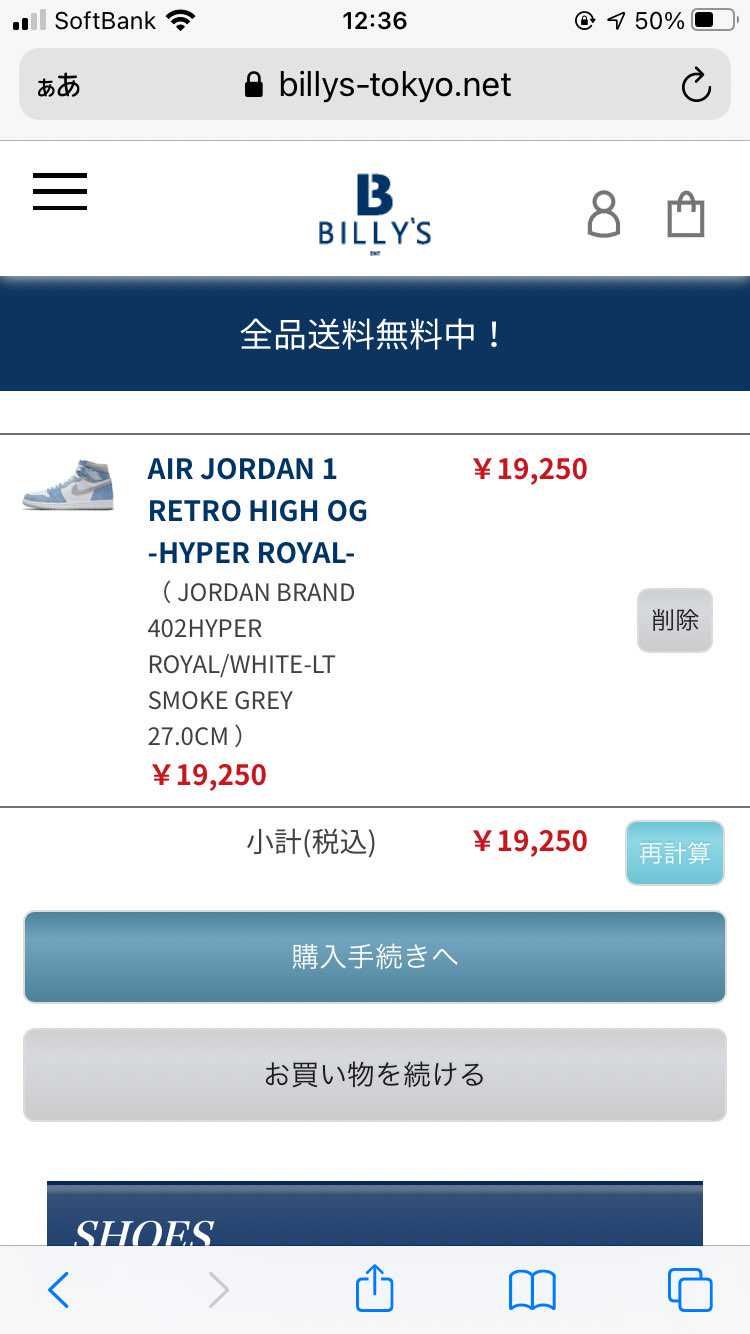Screen dimensions: 750x1334
Task: Open Air Jordan 1 Hyper Royal product link
Action: (x=257, y=510)
